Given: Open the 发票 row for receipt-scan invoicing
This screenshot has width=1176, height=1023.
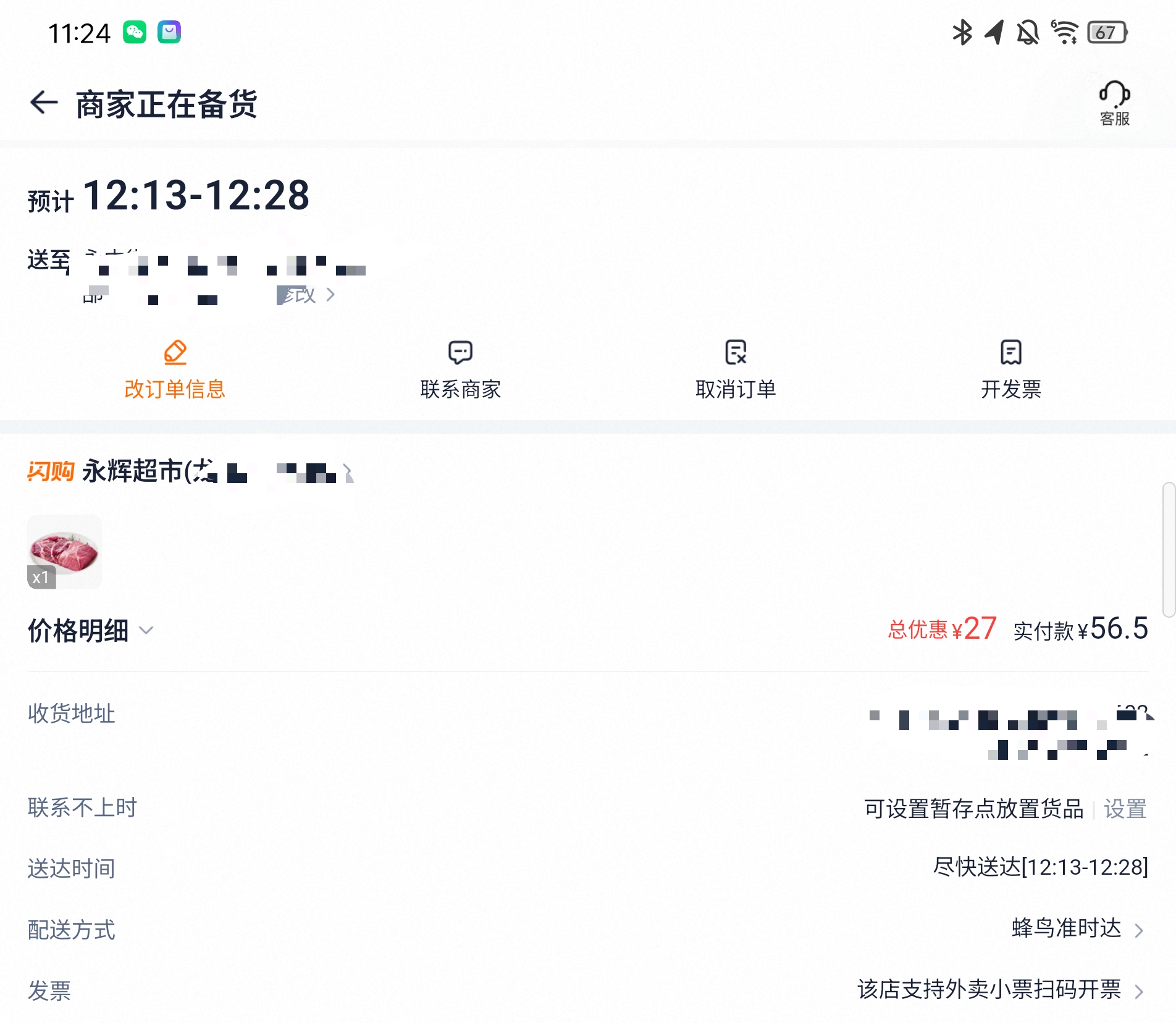Looking at the screenshot, I should [1001, 990].
